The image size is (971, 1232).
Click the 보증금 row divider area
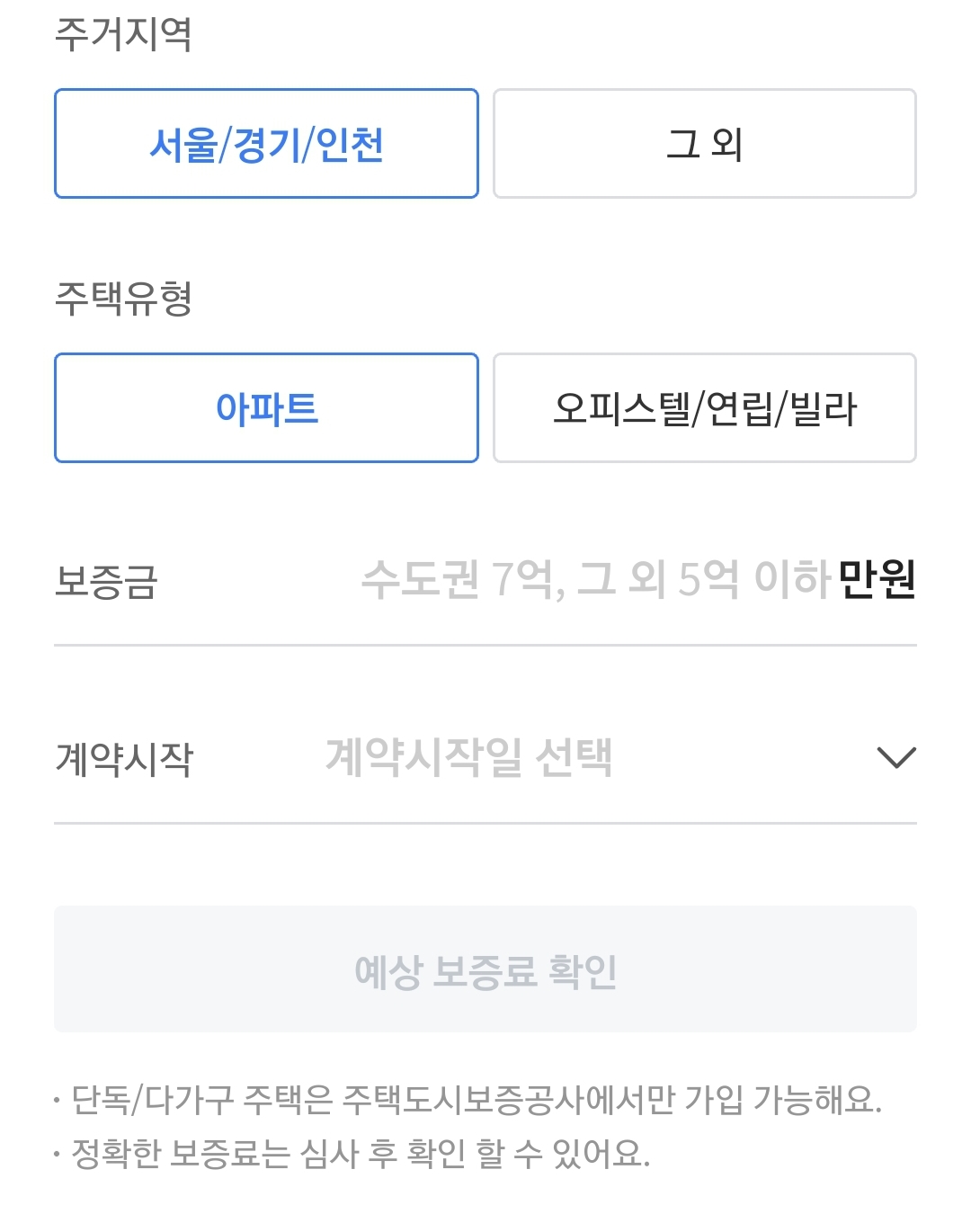(x=485, y=644)
